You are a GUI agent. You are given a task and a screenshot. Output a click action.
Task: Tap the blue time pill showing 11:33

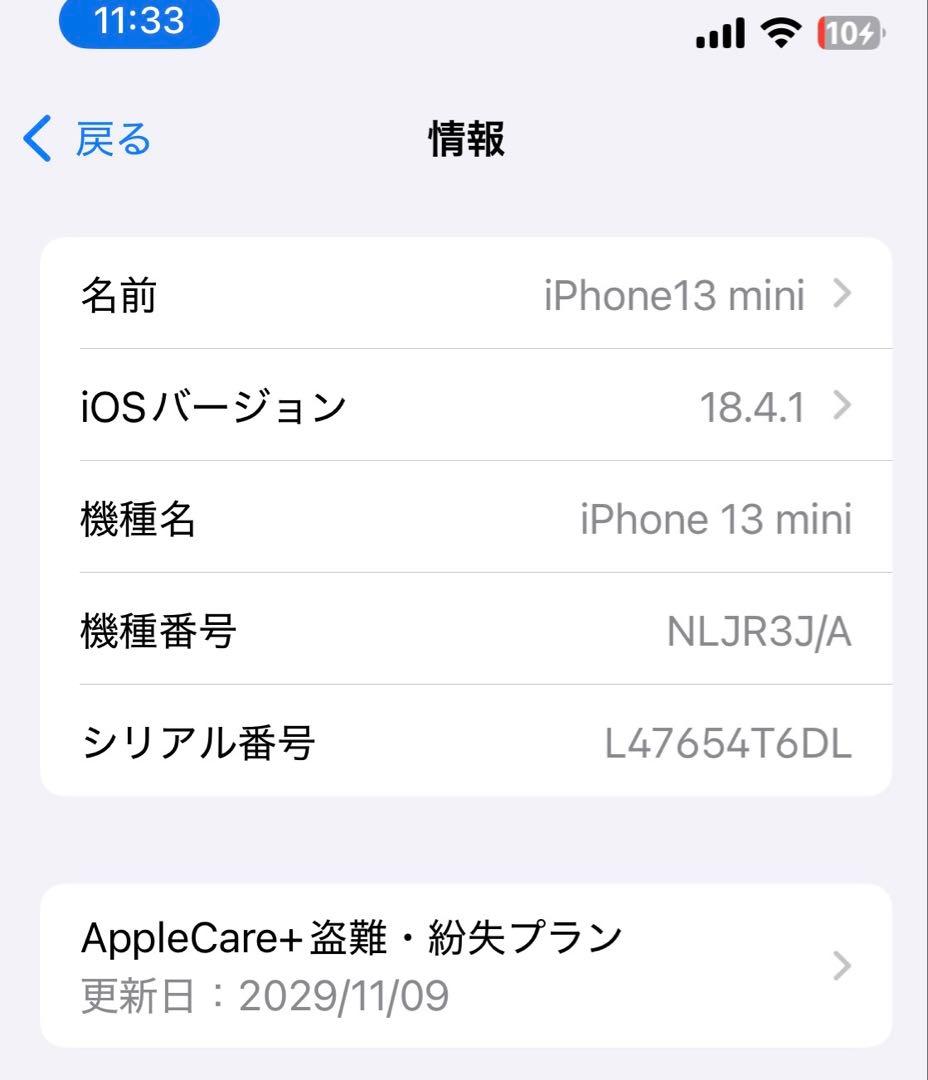pos(140,22)
